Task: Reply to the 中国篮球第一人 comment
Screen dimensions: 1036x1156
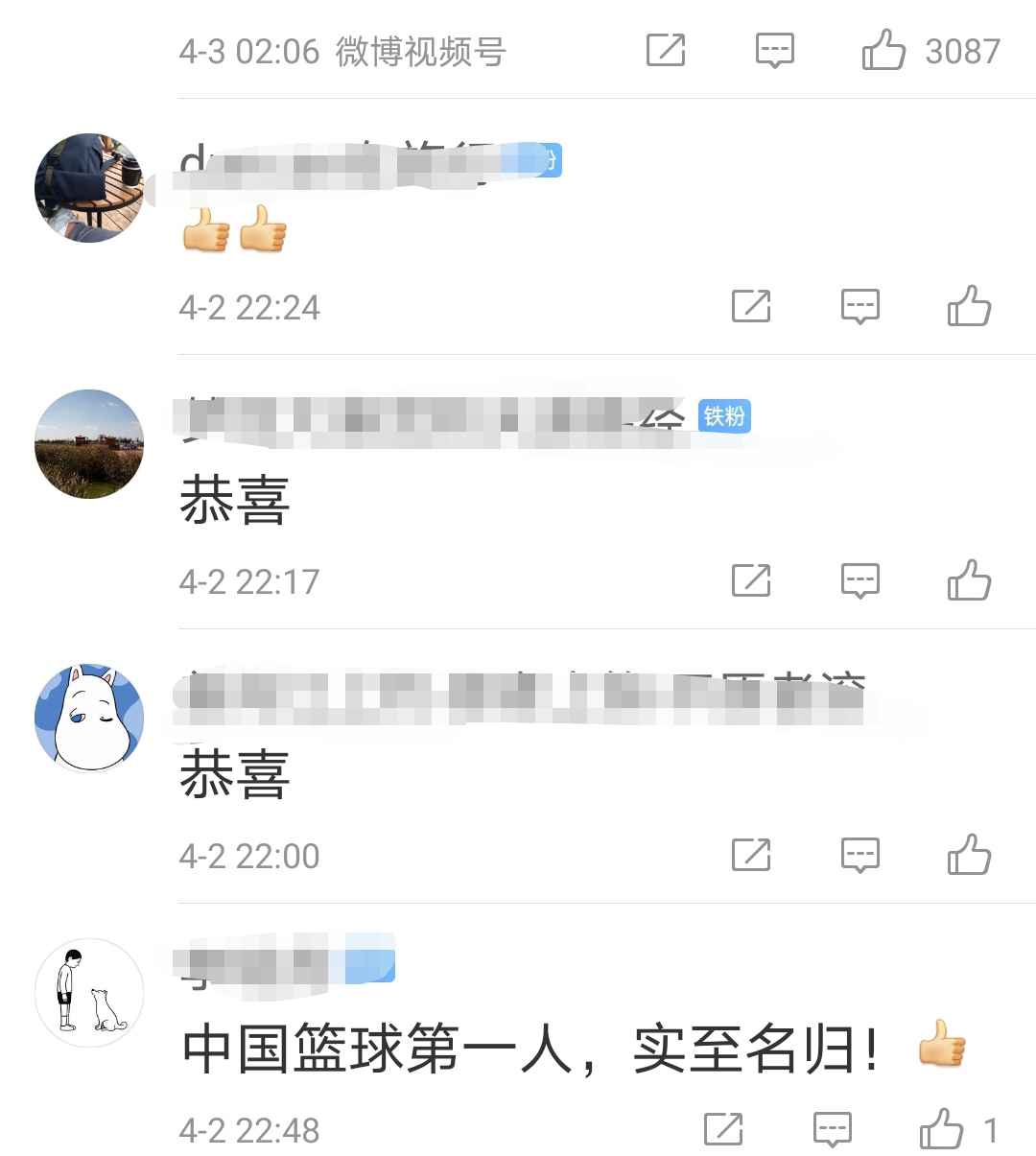Action: click(832, 1129)
